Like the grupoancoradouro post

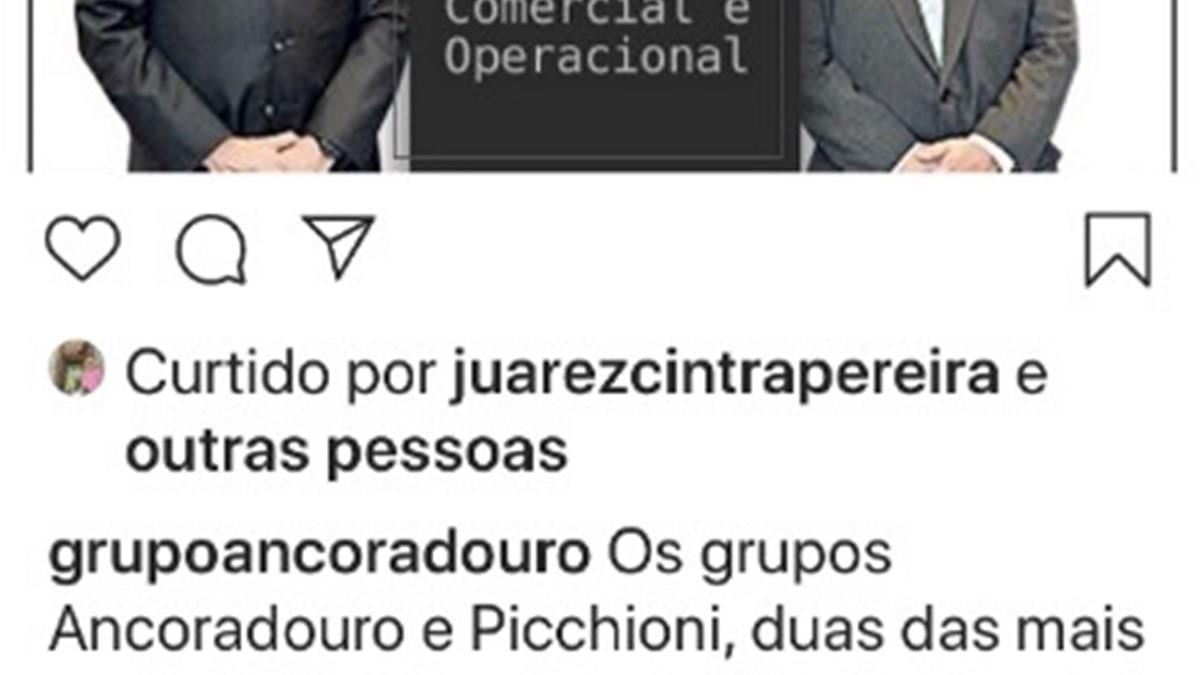84,248
